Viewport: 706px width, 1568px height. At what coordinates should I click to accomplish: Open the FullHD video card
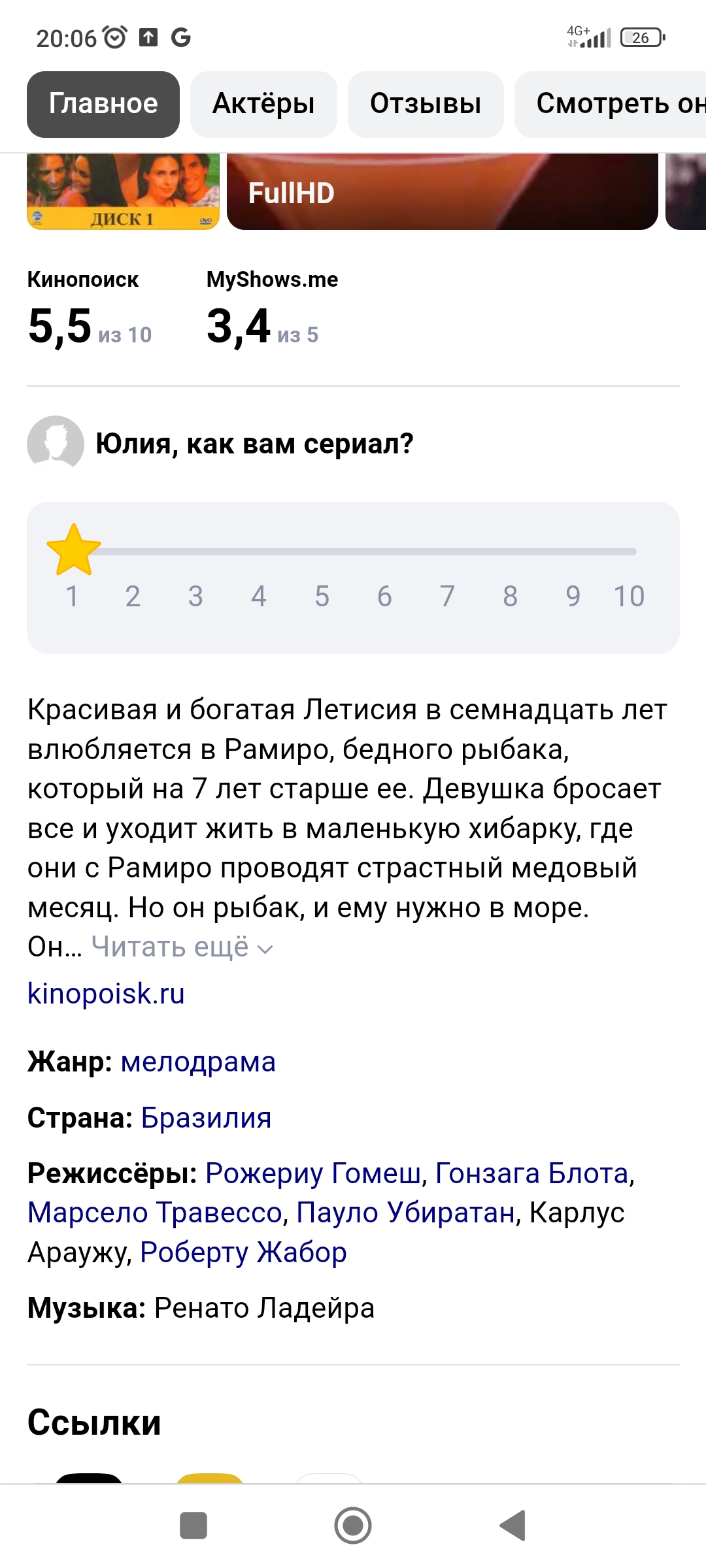(442, 192)
